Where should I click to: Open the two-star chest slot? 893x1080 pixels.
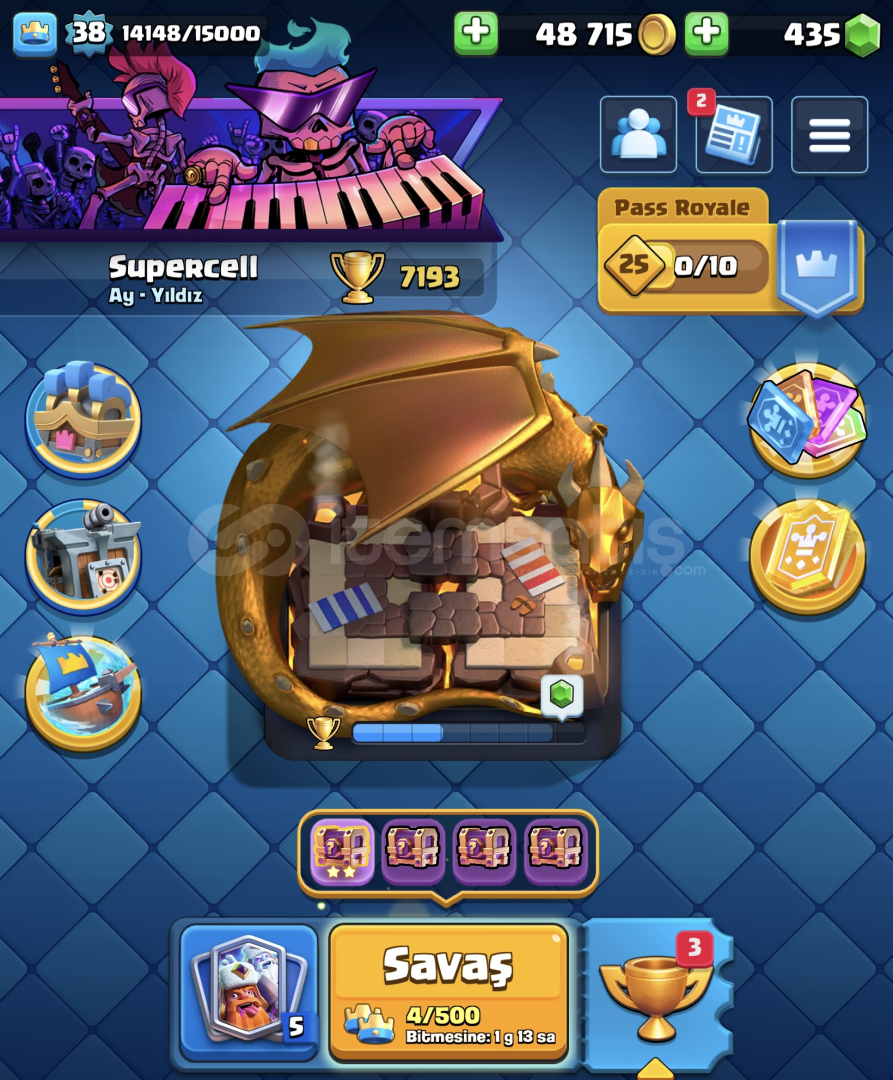(343, 852)
